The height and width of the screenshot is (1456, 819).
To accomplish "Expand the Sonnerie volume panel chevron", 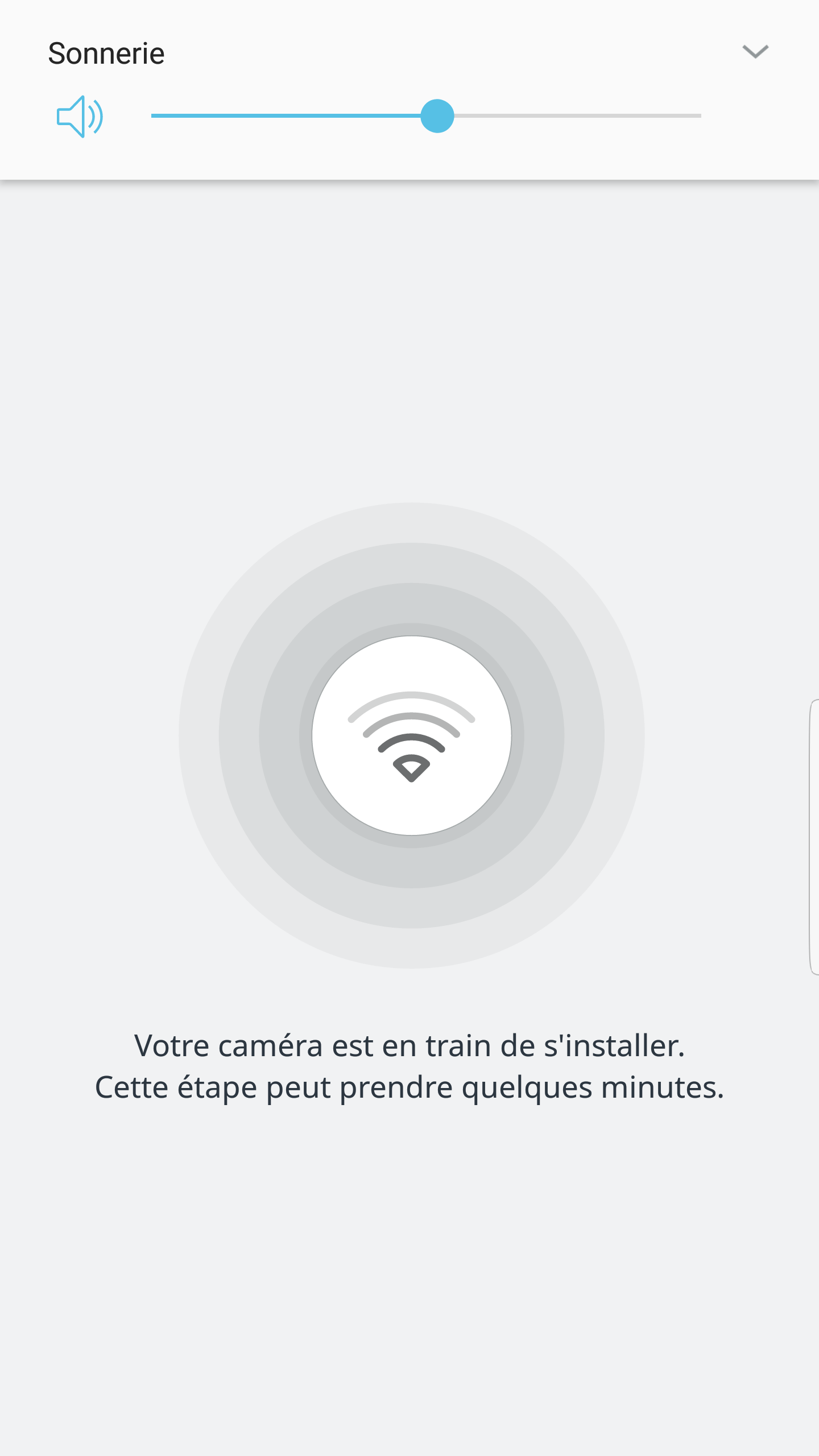I will coord(755,52).
